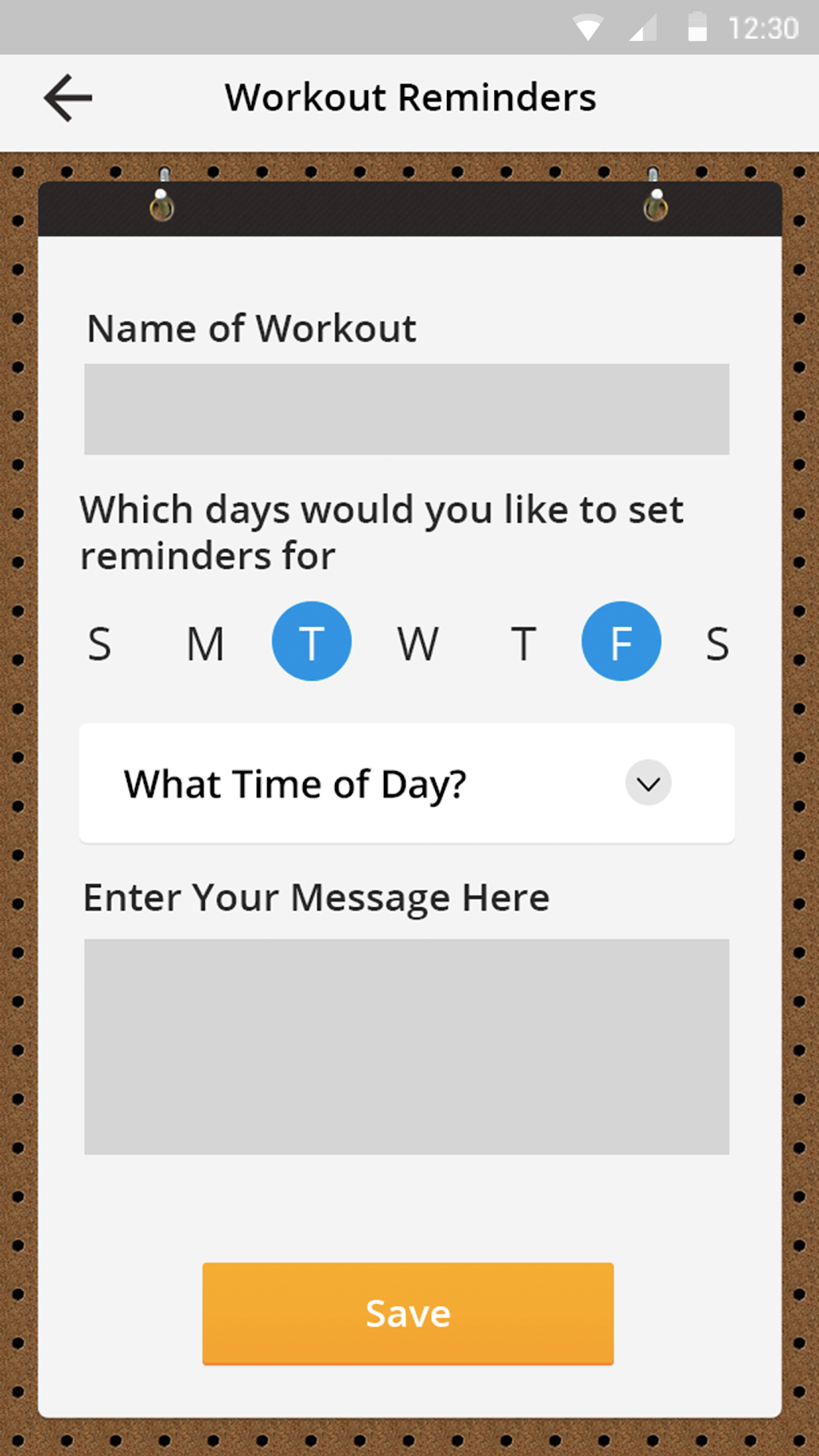Select Sunday, the first S day
819x1456 pixels.
[x=100, y=643]
